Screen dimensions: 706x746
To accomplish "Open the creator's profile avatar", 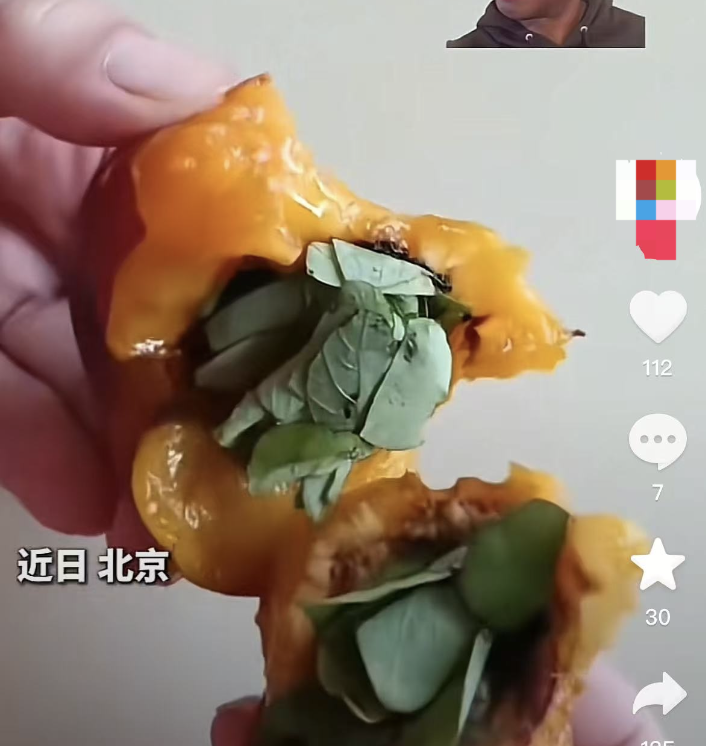I will (656, 192).
